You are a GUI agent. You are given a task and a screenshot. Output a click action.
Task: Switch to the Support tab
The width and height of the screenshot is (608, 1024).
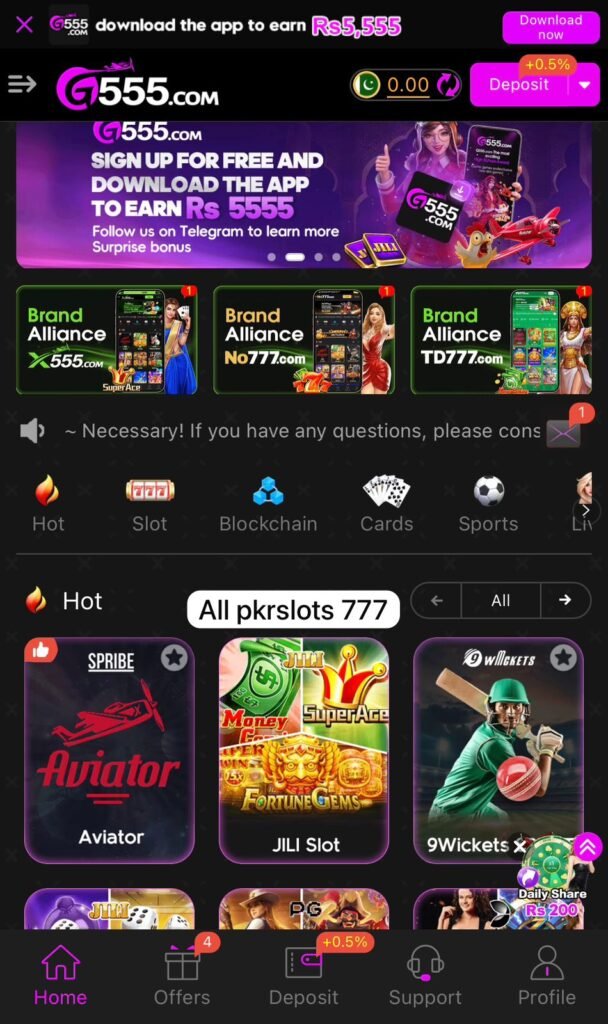425,975
